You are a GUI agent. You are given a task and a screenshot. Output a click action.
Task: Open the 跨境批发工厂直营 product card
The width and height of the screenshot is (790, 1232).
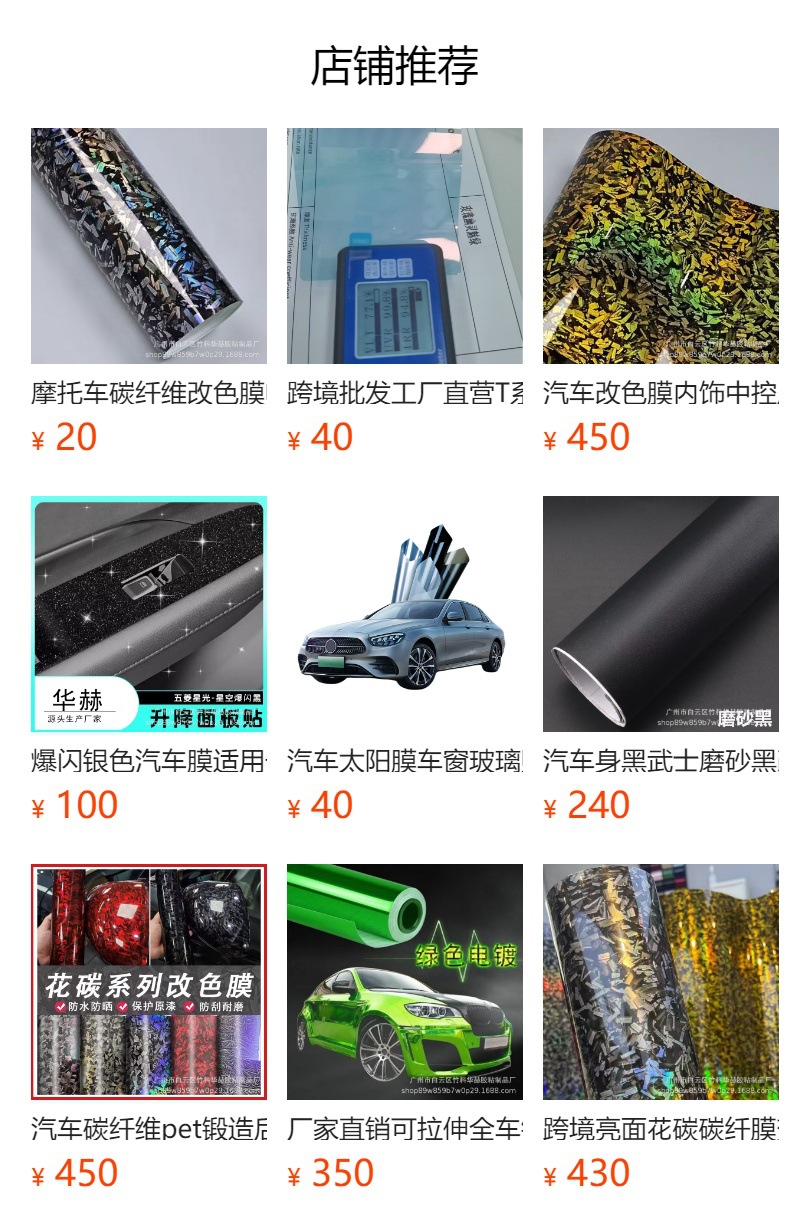(x=405, y=292)
